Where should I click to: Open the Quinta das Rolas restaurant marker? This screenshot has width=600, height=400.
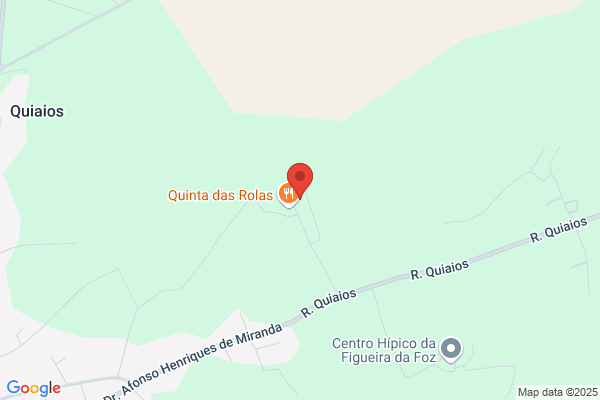pos(287,195)
